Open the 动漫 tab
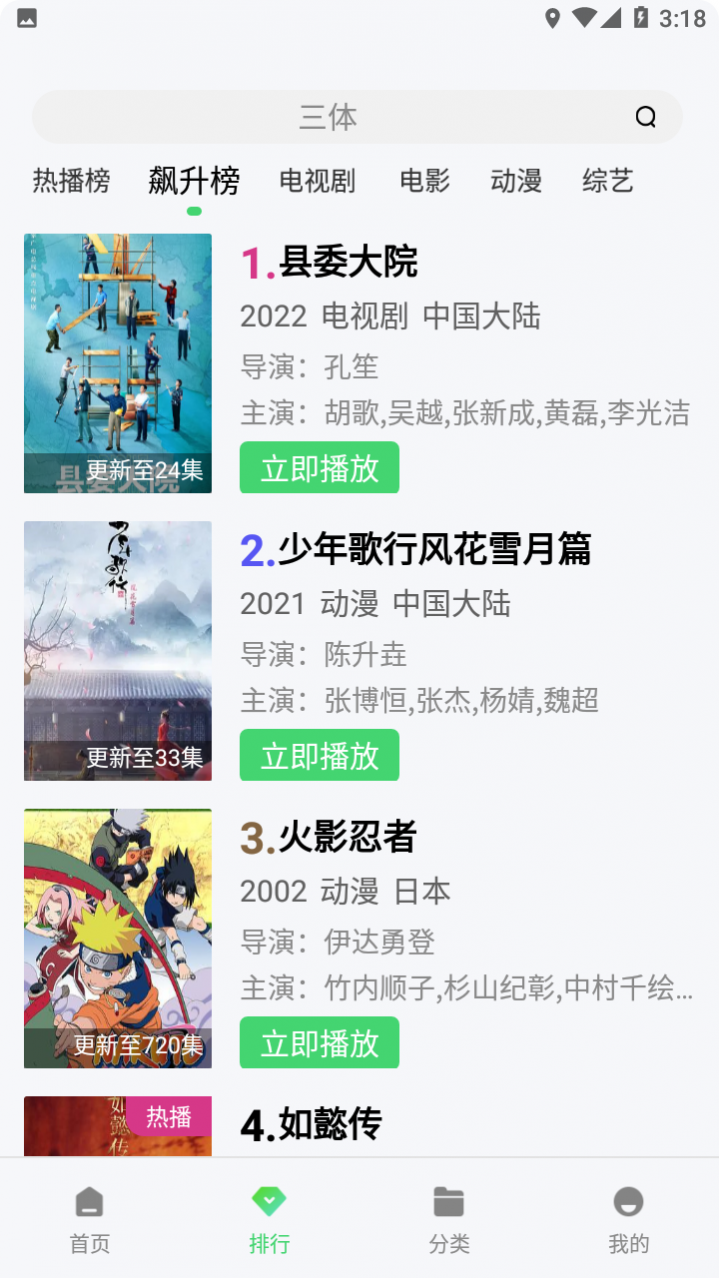719x1278 pixels. pos(516,181)
